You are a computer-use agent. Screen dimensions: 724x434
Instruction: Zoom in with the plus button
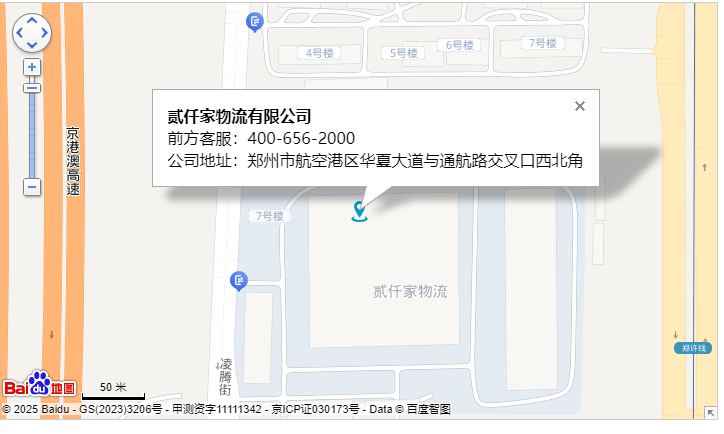click(32, 67)
